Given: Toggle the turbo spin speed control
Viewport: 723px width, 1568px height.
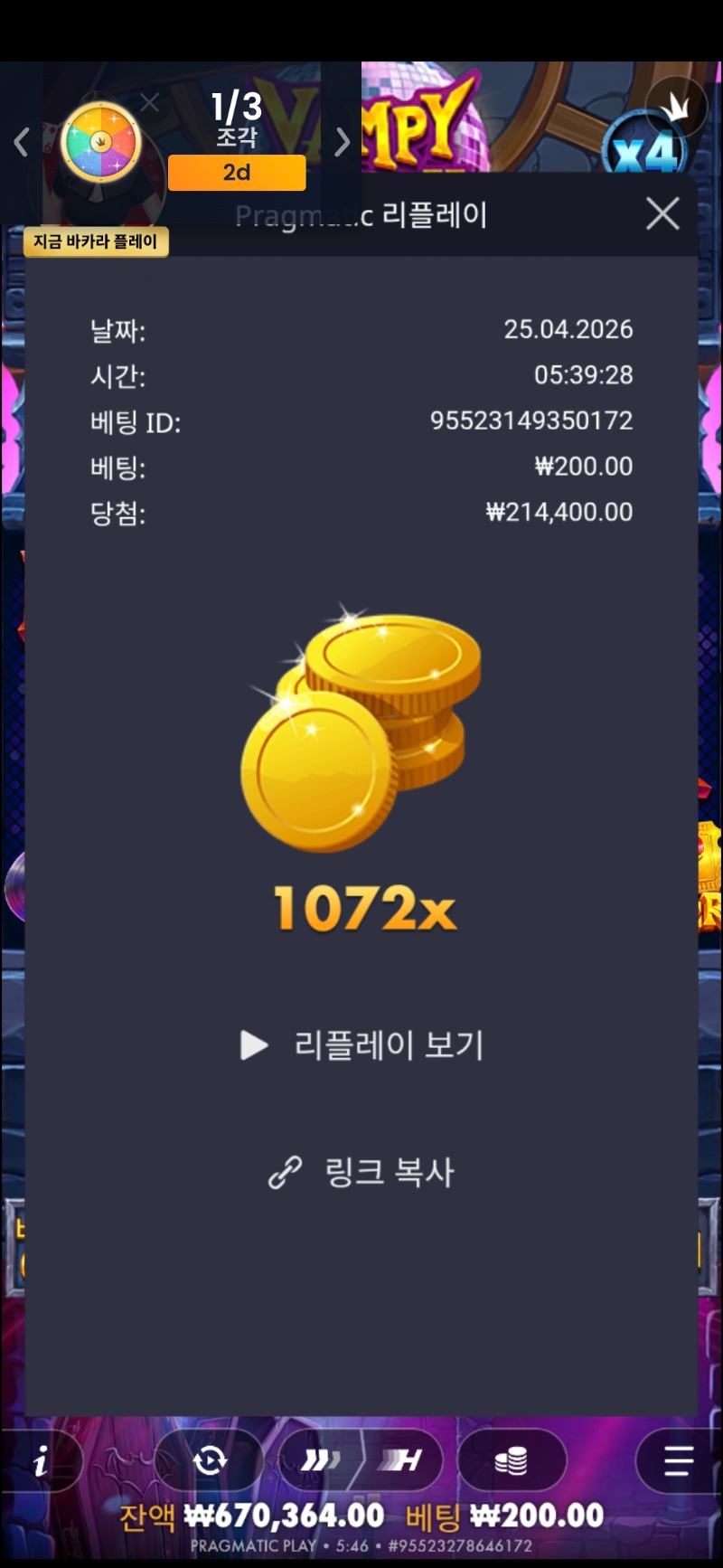Looking at the screenshot, I should click(361, 1460).
